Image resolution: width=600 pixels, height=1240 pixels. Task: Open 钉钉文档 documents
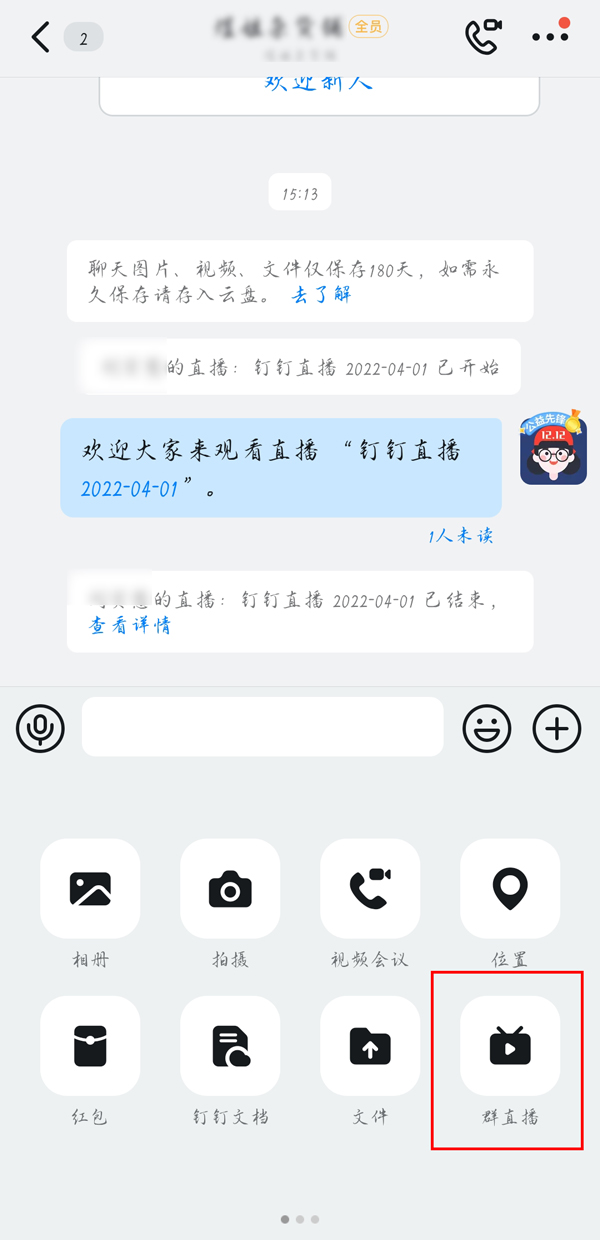230,1046
